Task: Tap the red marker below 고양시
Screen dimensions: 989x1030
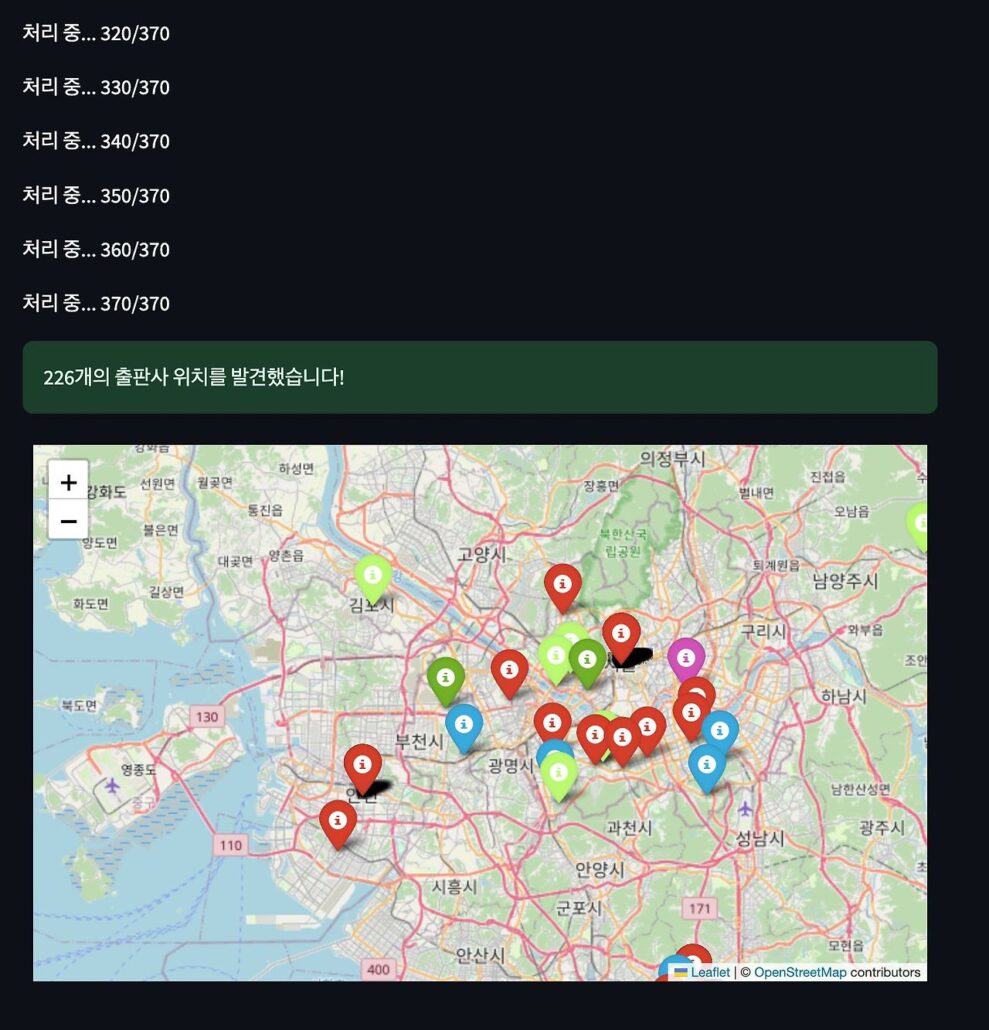Action: pyautogui.click(x=563, y=584)
